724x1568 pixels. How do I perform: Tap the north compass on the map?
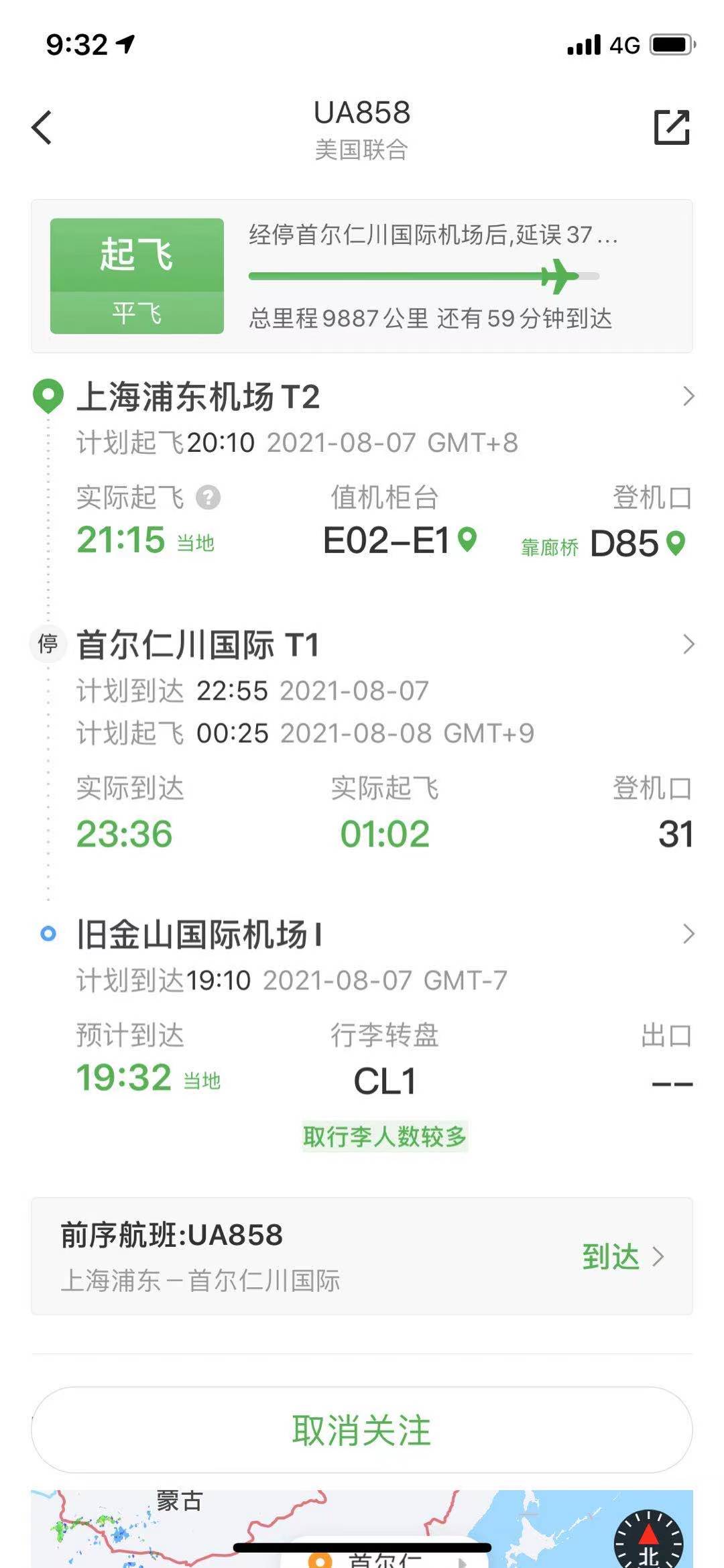(648, 1539)
